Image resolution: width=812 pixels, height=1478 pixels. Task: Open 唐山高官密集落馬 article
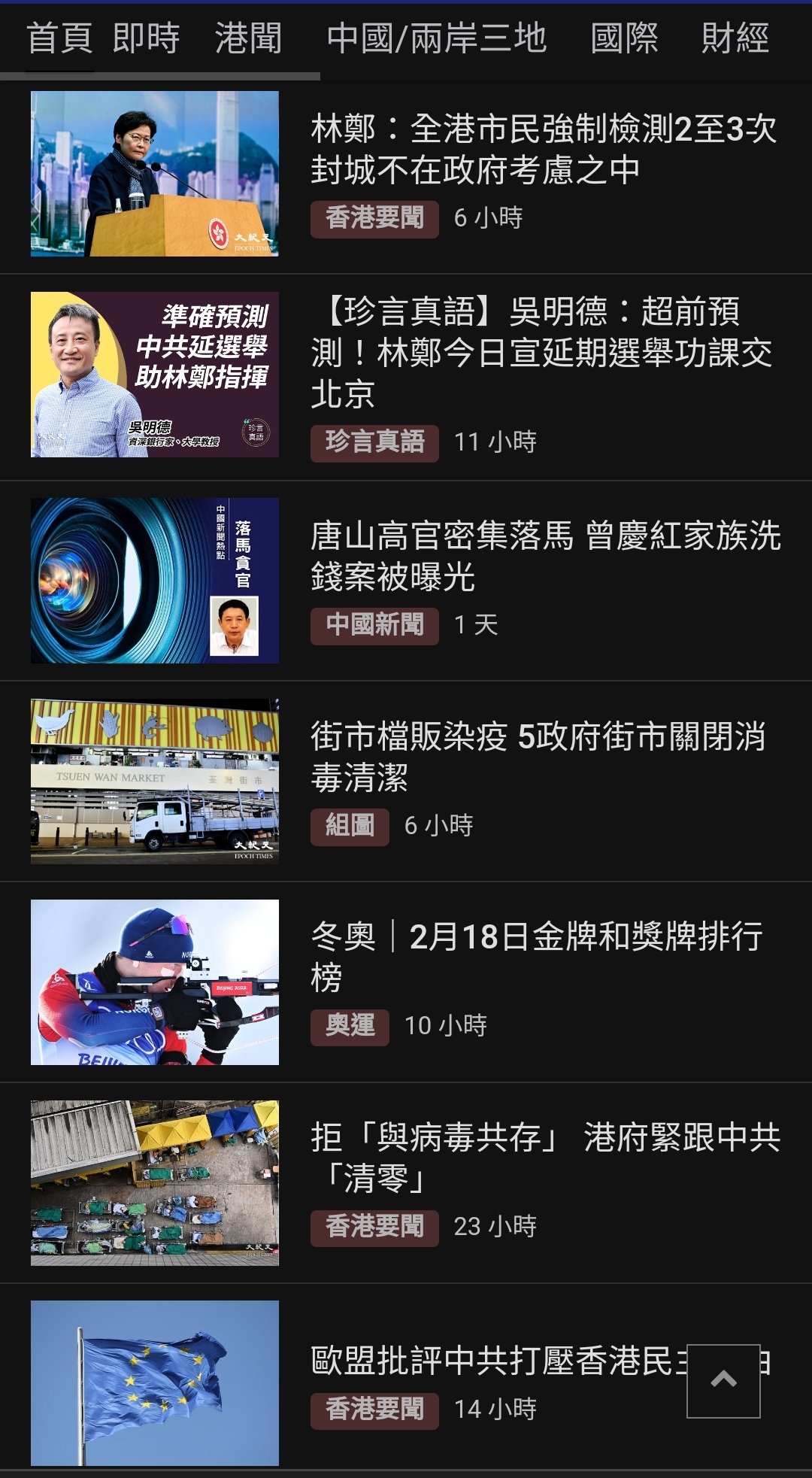pyautogui.click(x=545, y=556)
